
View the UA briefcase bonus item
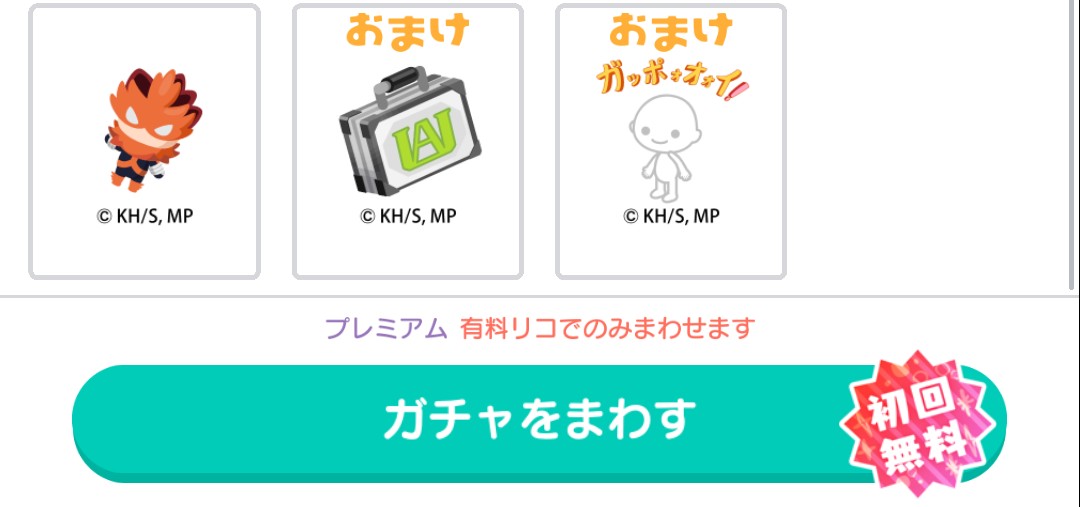(x=408, y=142)
